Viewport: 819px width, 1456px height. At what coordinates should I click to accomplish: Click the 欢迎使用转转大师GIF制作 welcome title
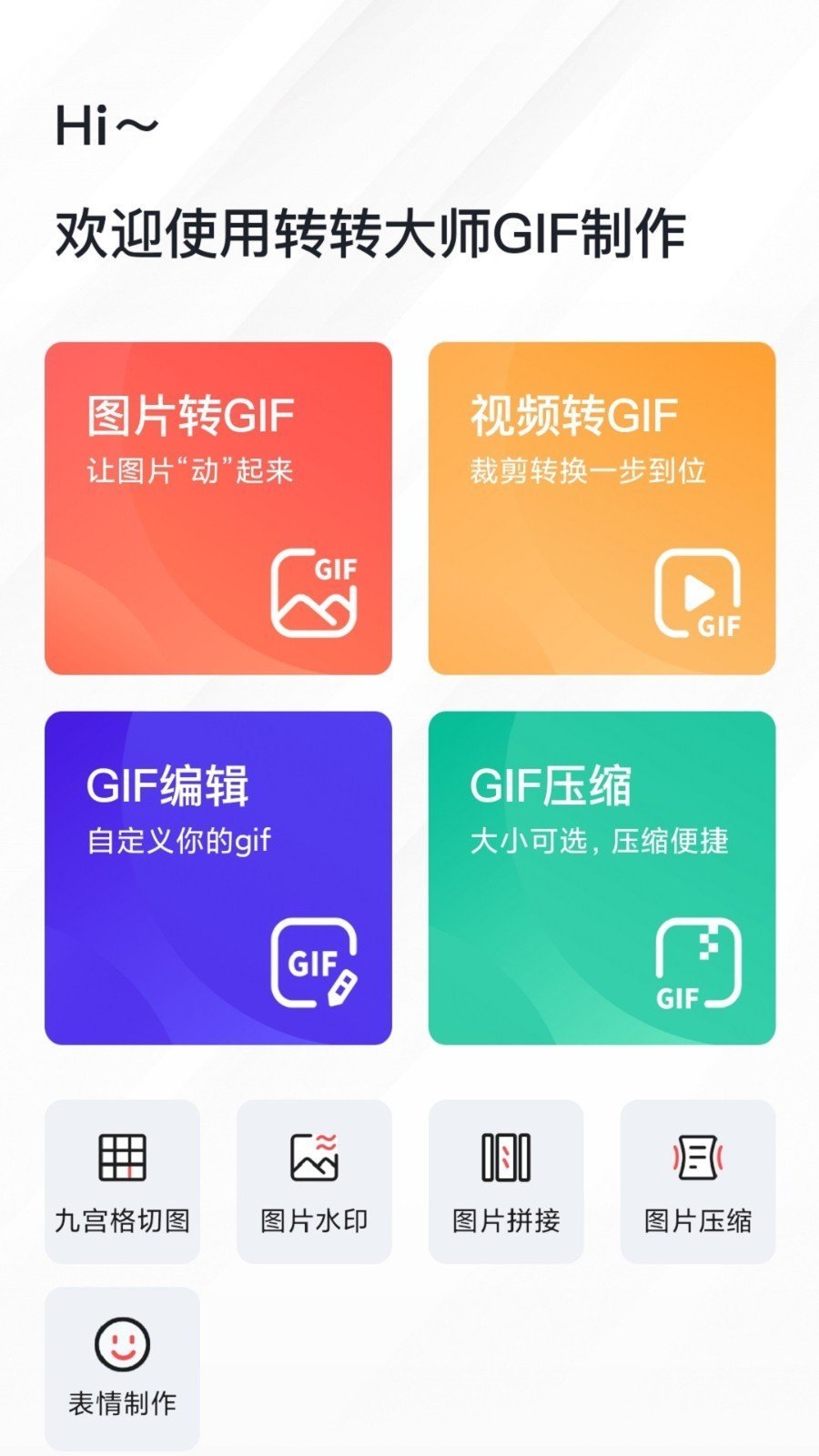pos(373,230)
